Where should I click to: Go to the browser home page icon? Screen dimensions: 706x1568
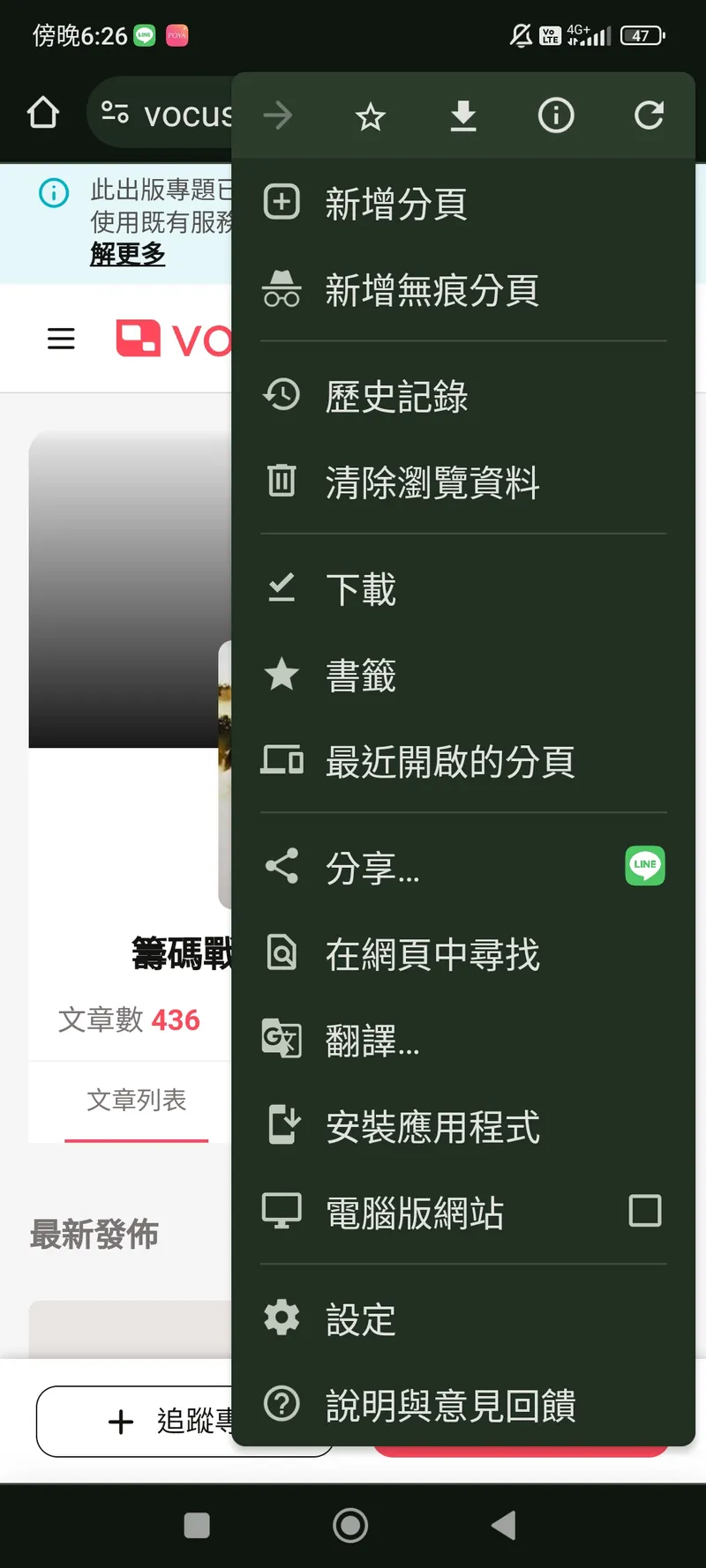pos(43,114)
